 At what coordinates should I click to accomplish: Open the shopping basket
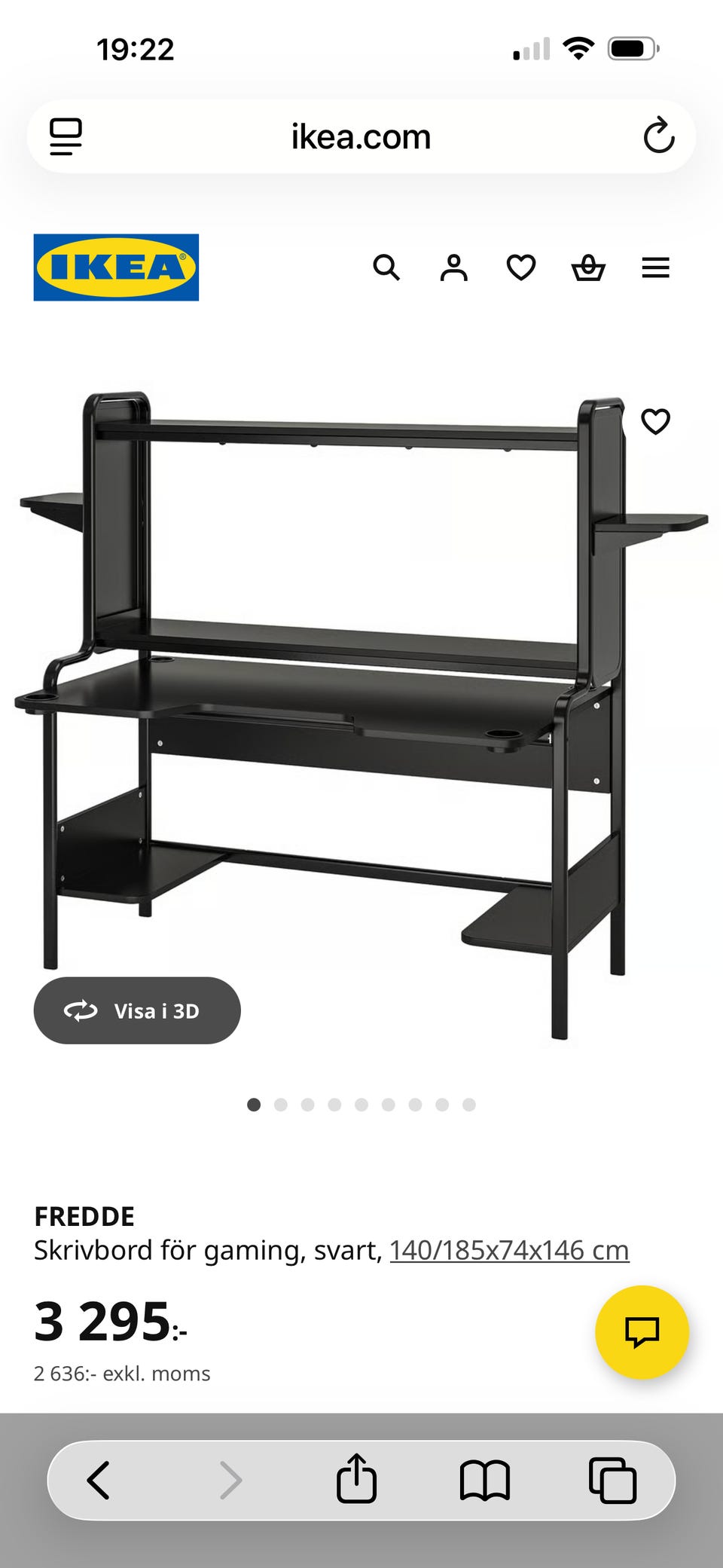(x=588, y=267)
